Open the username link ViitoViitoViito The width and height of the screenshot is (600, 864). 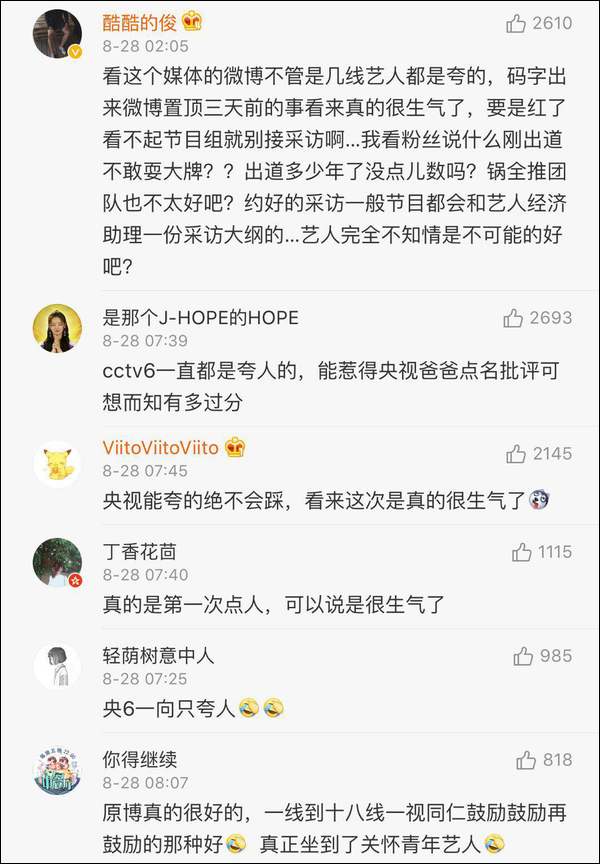160,447
